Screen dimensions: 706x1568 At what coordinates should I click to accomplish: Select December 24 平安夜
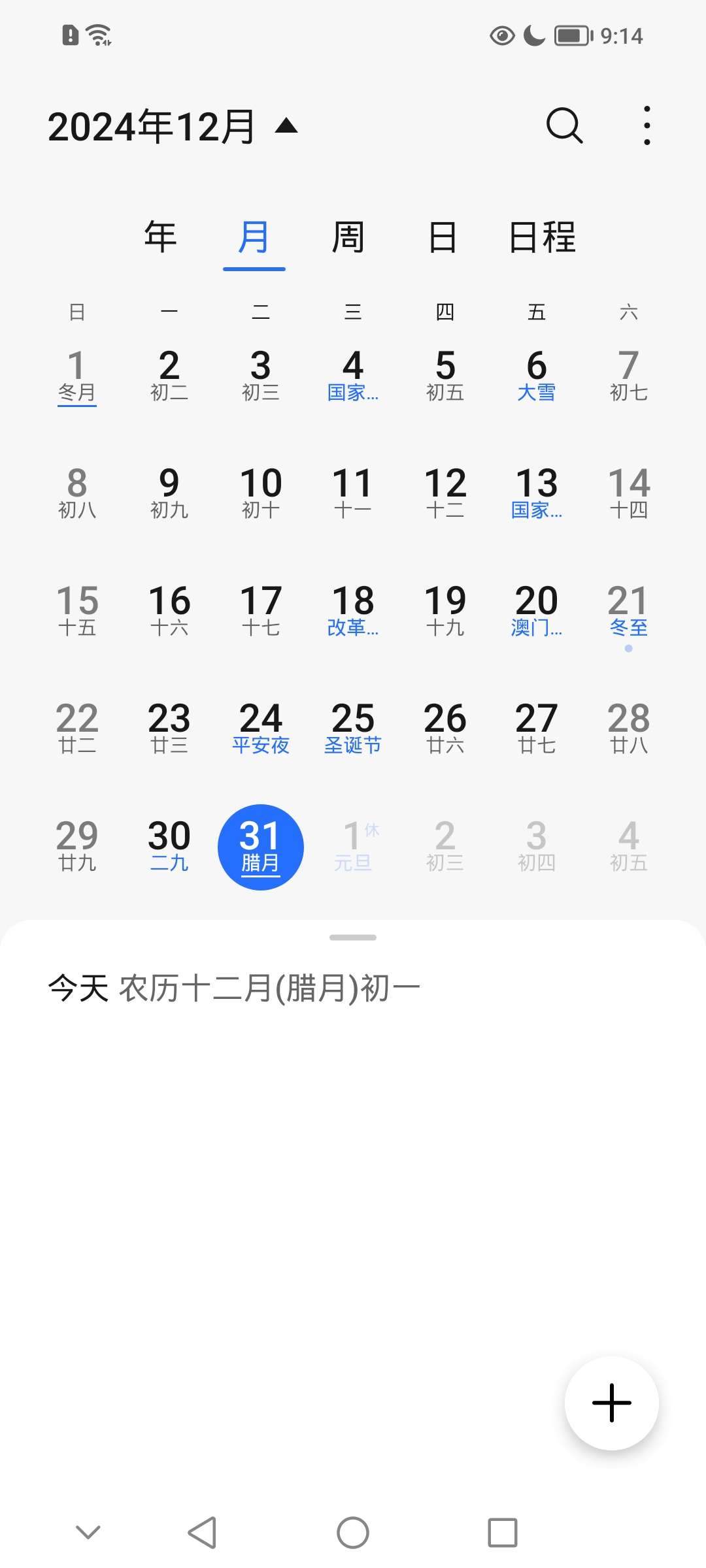point(261,728)
